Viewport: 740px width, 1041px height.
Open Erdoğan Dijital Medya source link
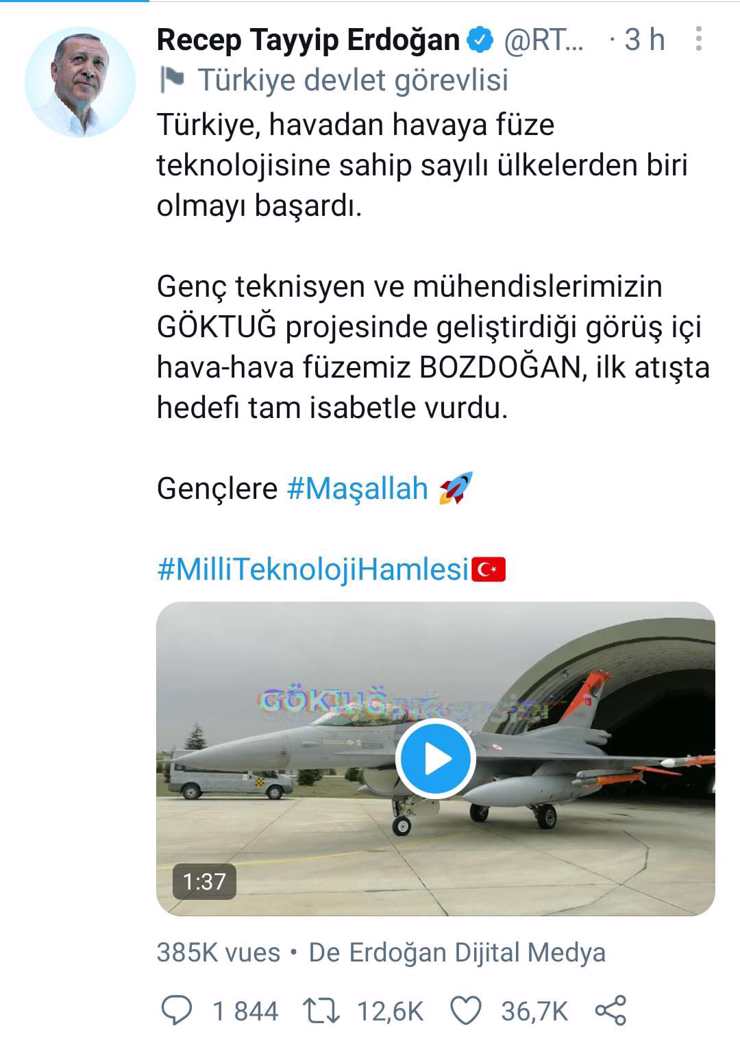[x=477, y=952]
